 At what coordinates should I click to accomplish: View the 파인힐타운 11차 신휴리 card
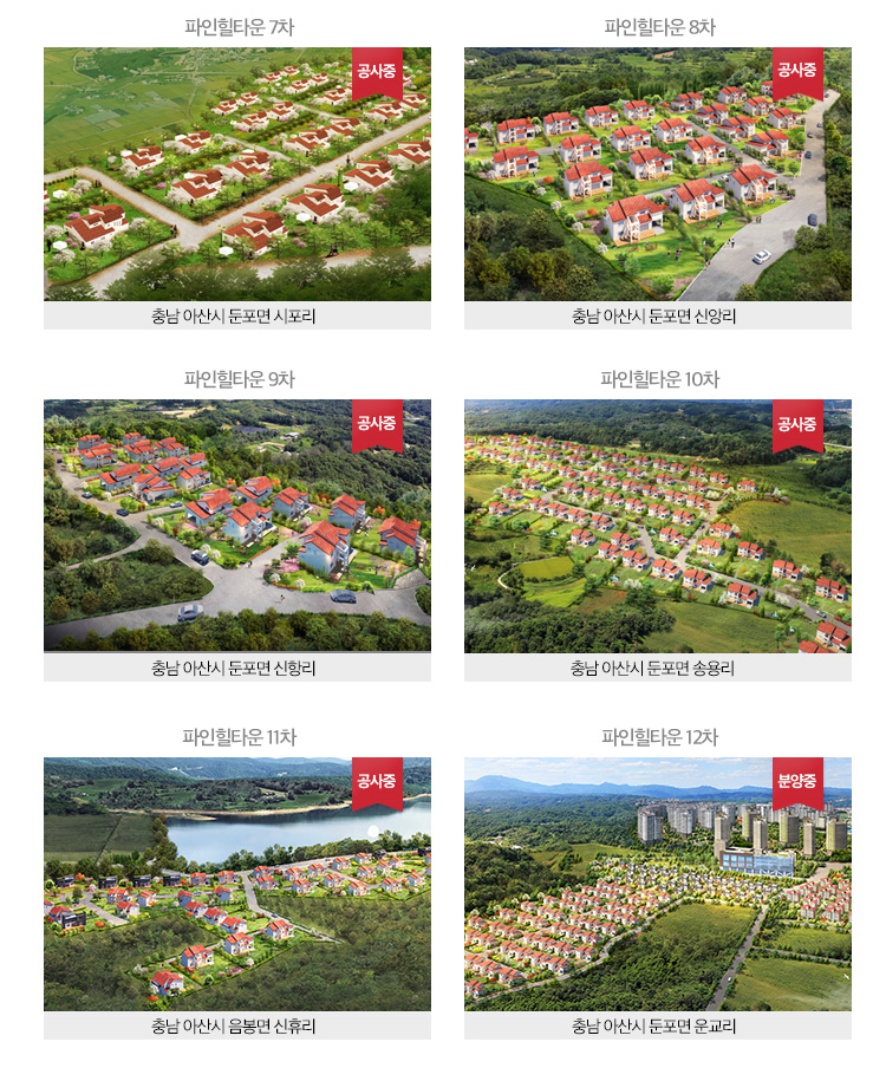[237, 884]
